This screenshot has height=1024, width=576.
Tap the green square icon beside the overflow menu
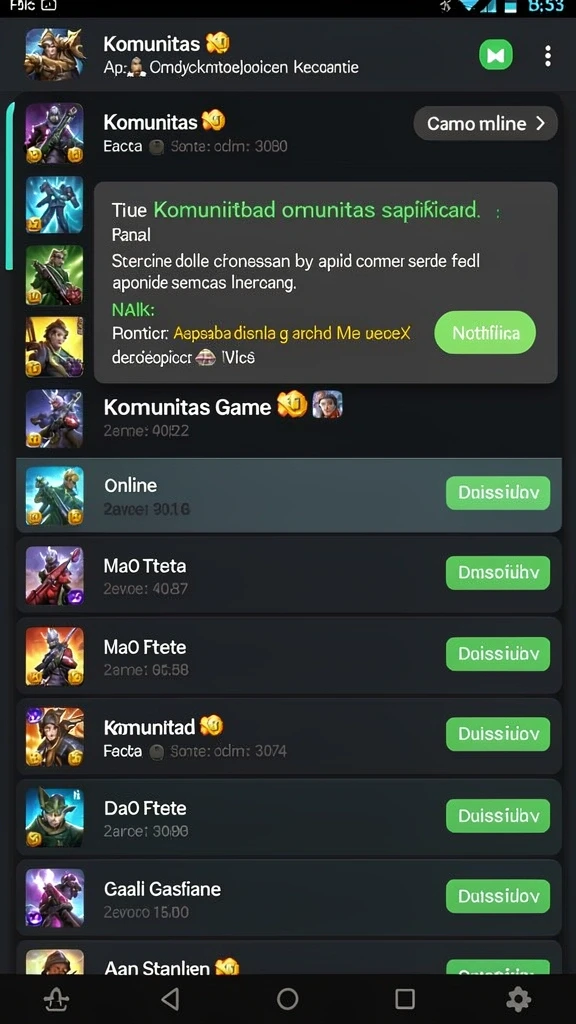click(x=496, y=56)
